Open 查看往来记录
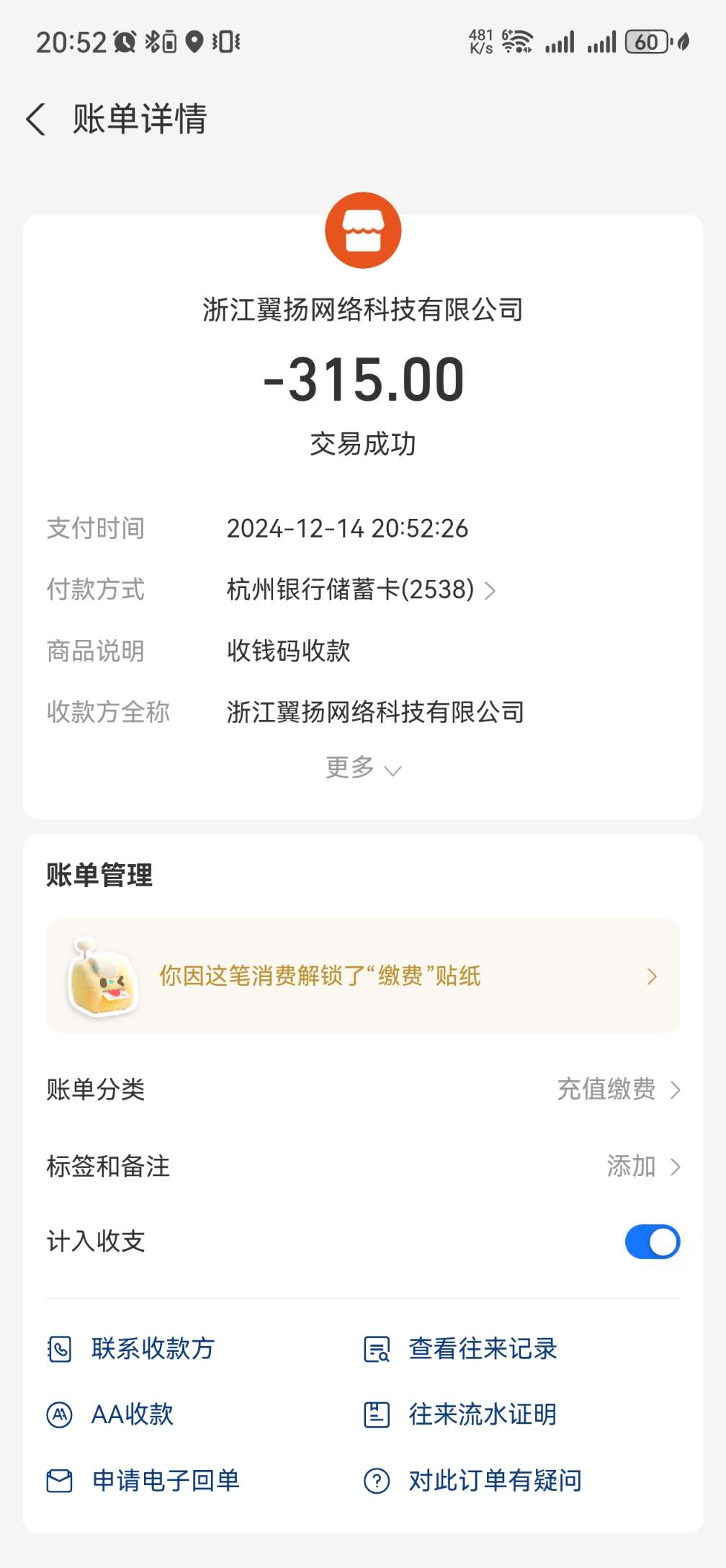The height and width of the screenshot is (1568, 726). [x=481, y=1349]
